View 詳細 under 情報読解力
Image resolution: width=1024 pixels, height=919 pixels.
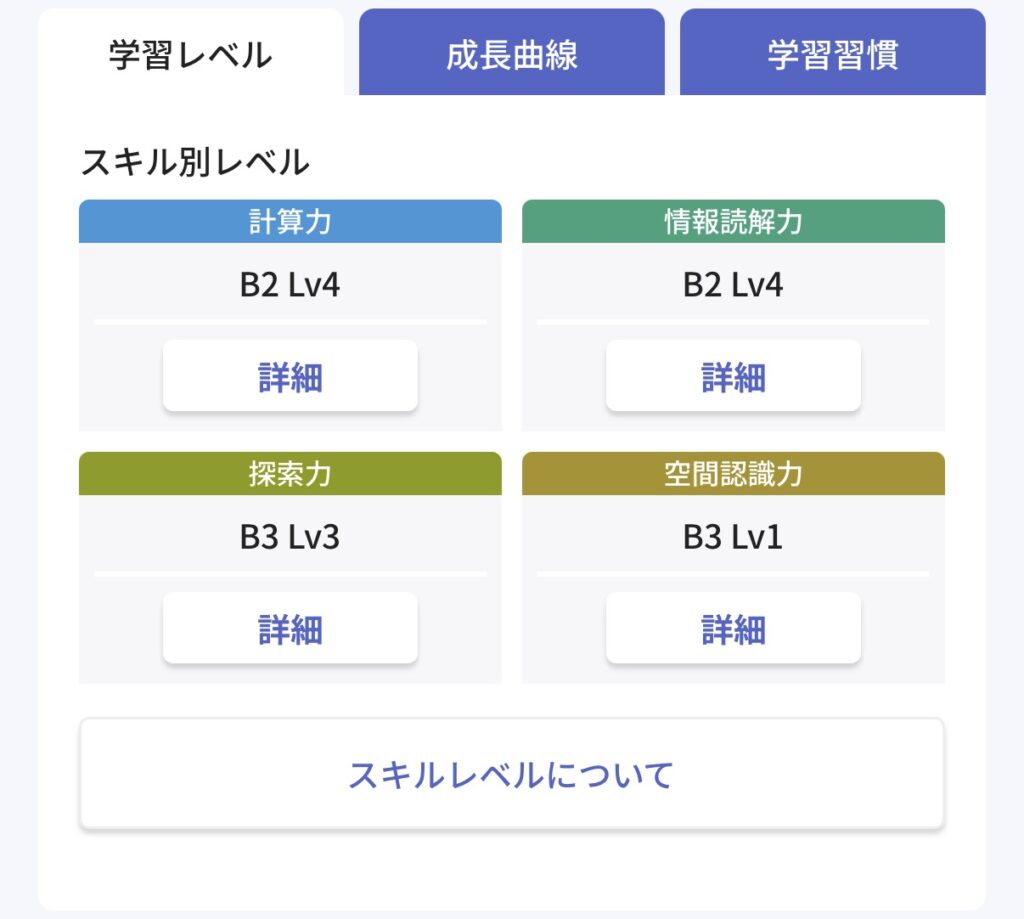[733, 376]
